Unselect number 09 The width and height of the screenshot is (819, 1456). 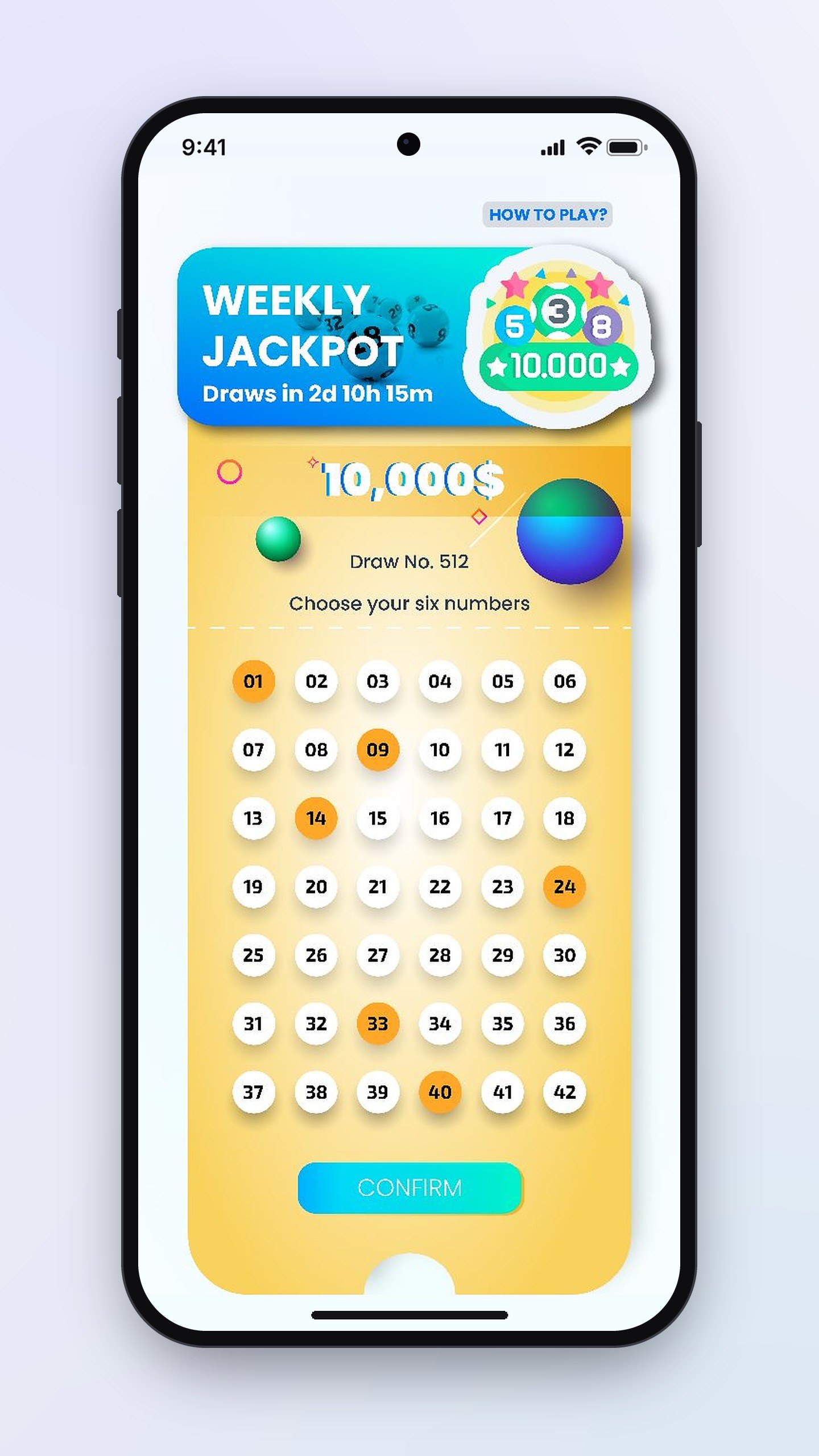click(x=378, y=750)
